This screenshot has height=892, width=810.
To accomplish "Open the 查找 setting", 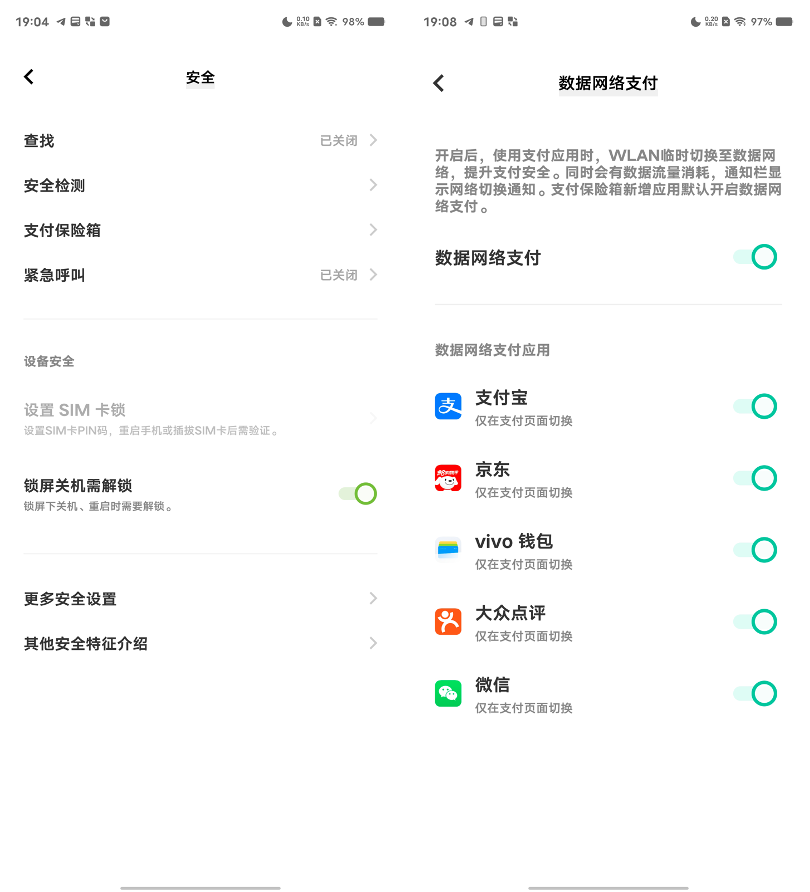I will 200,141.
